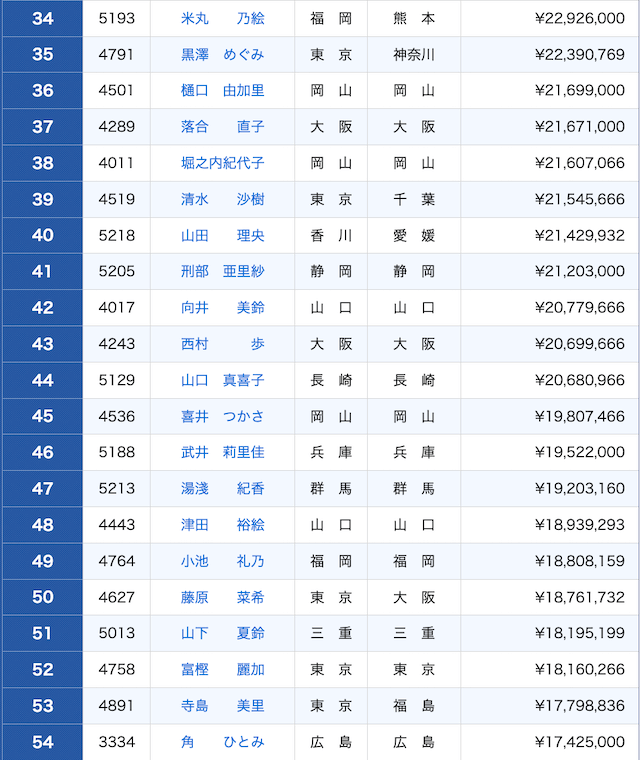Select the 藤原 菜希 link
This screenshot has height=760, width=640.
[222, 597]
